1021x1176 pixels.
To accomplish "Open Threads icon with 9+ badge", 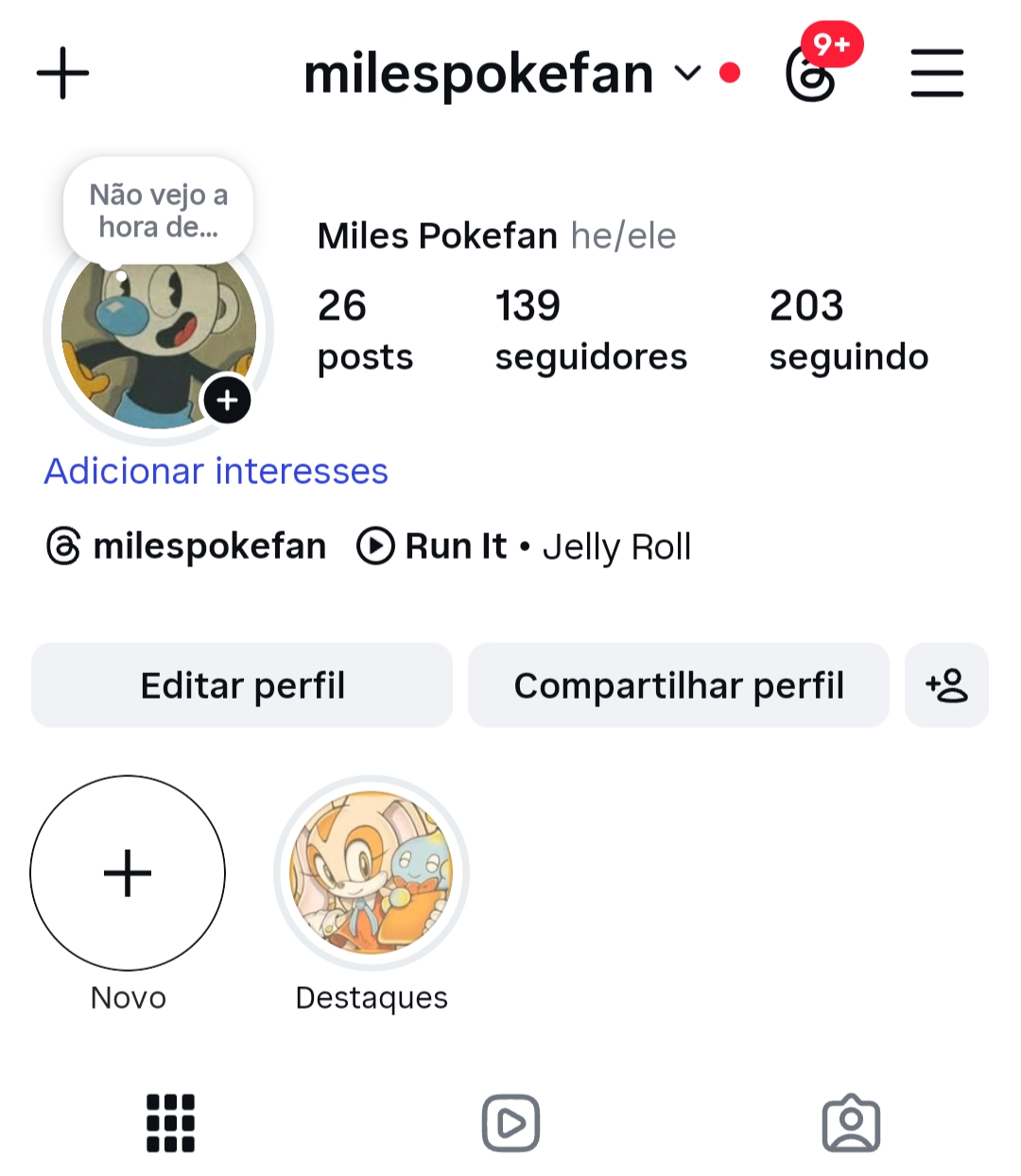I will click(x=812, y=74).
